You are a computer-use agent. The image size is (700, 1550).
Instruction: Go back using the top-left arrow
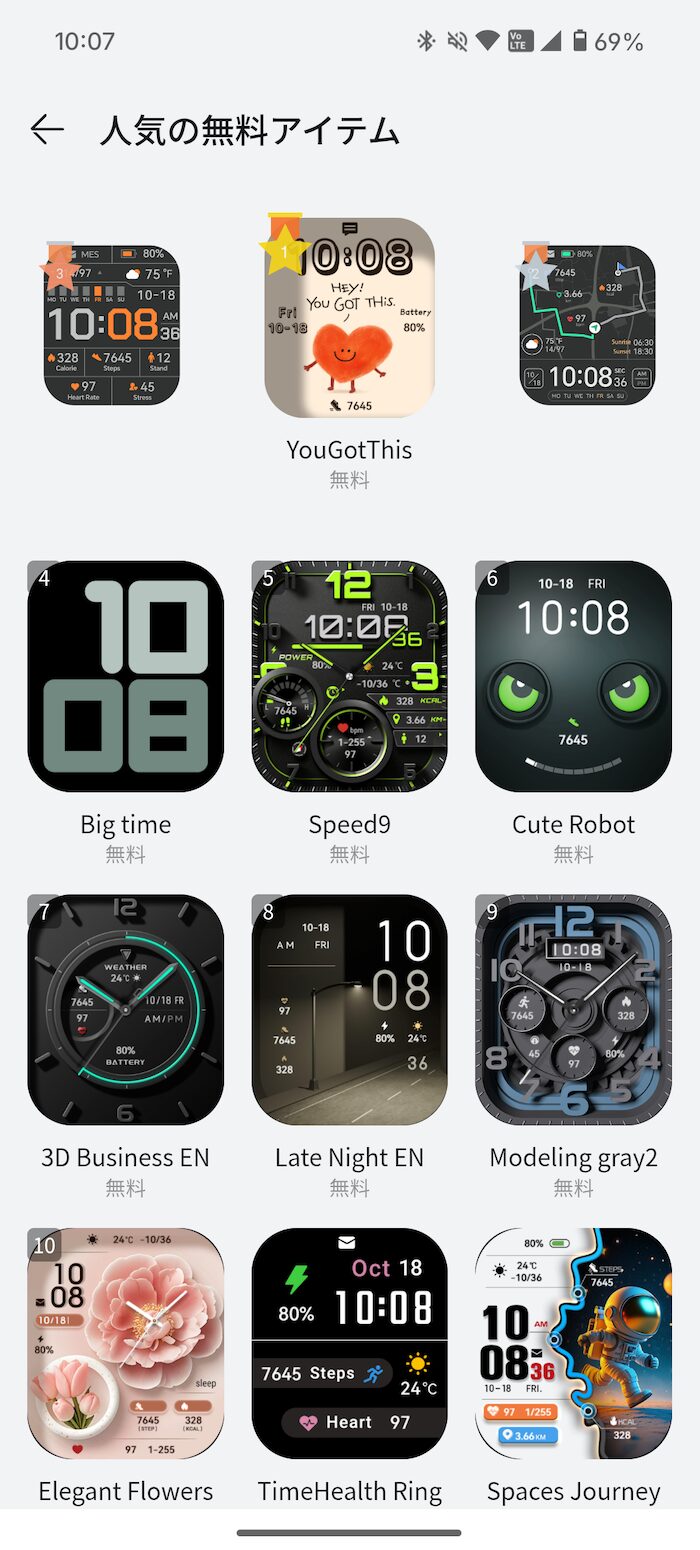[x=47, y=130]
